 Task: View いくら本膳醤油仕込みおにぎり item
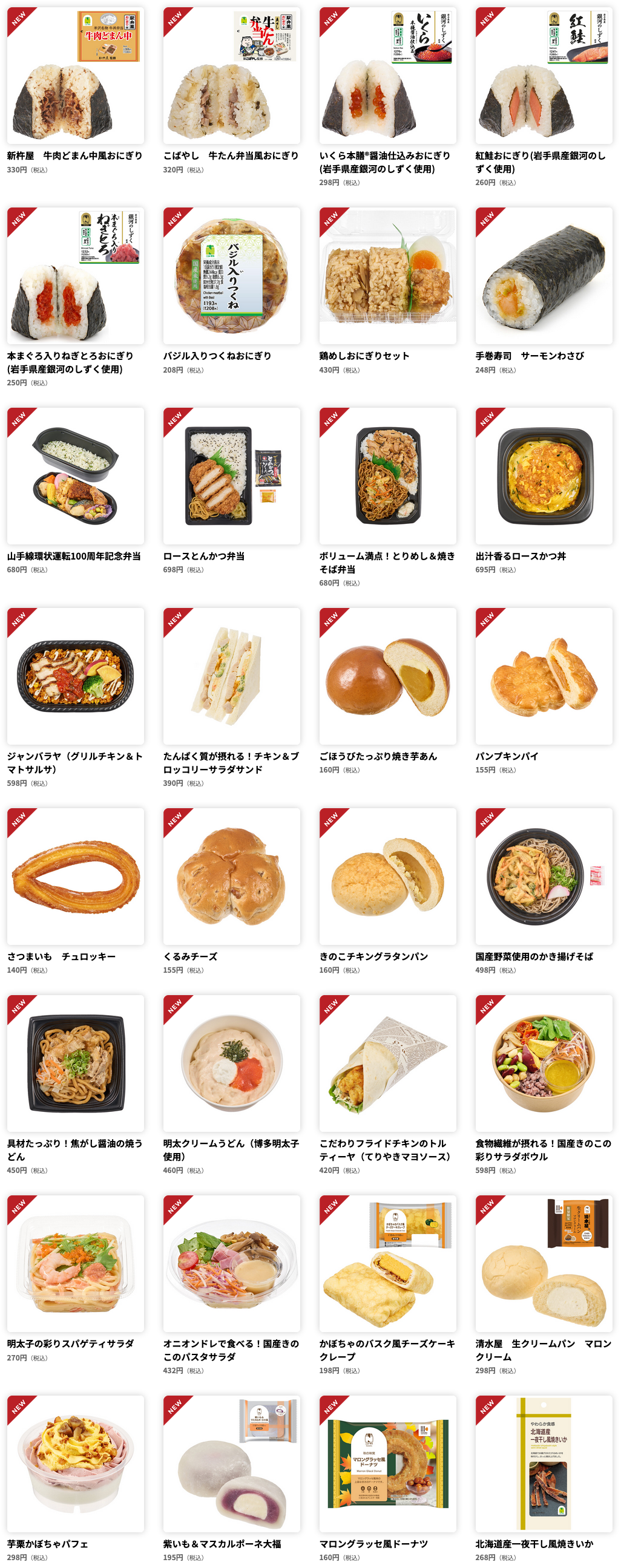(387, 76)
